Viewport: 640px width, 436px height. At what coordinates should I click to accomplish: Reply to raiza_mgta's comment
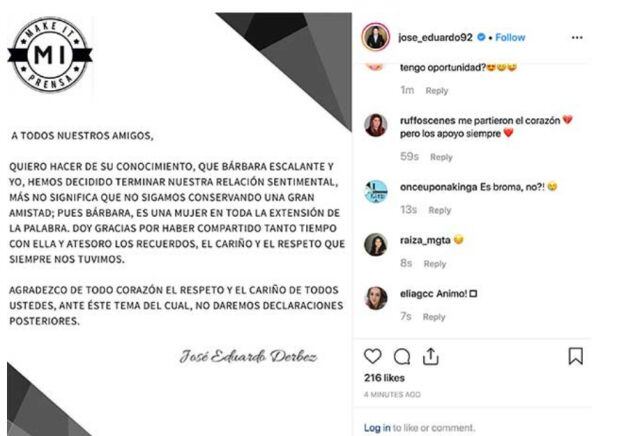(434, 264)
